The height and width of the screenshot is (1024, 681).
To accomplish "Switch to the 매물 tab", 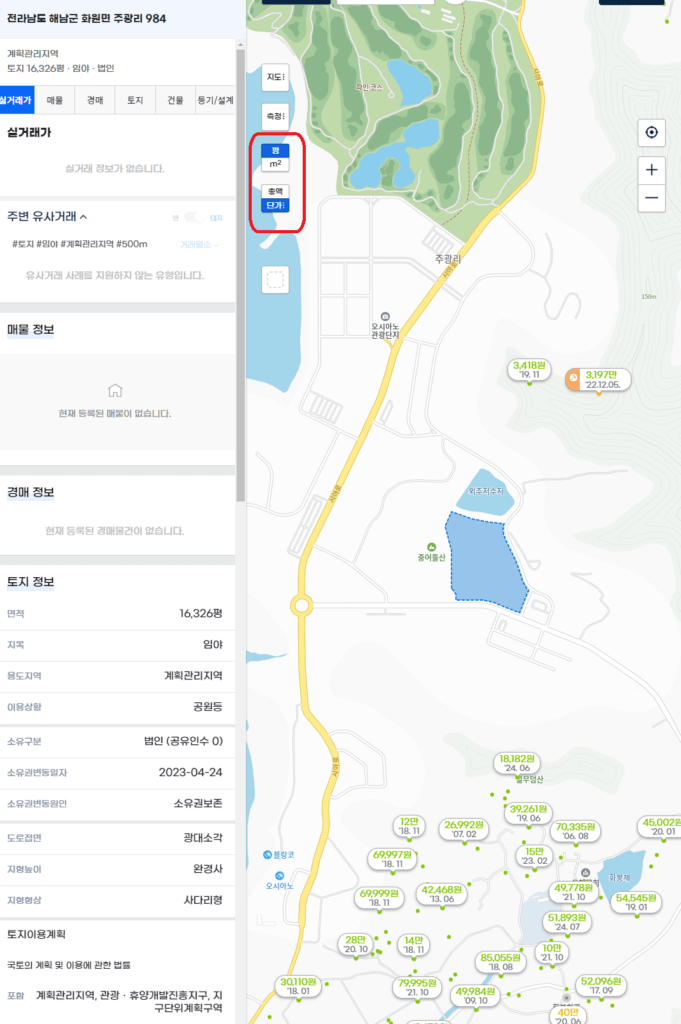I will [x=55, y=100].
